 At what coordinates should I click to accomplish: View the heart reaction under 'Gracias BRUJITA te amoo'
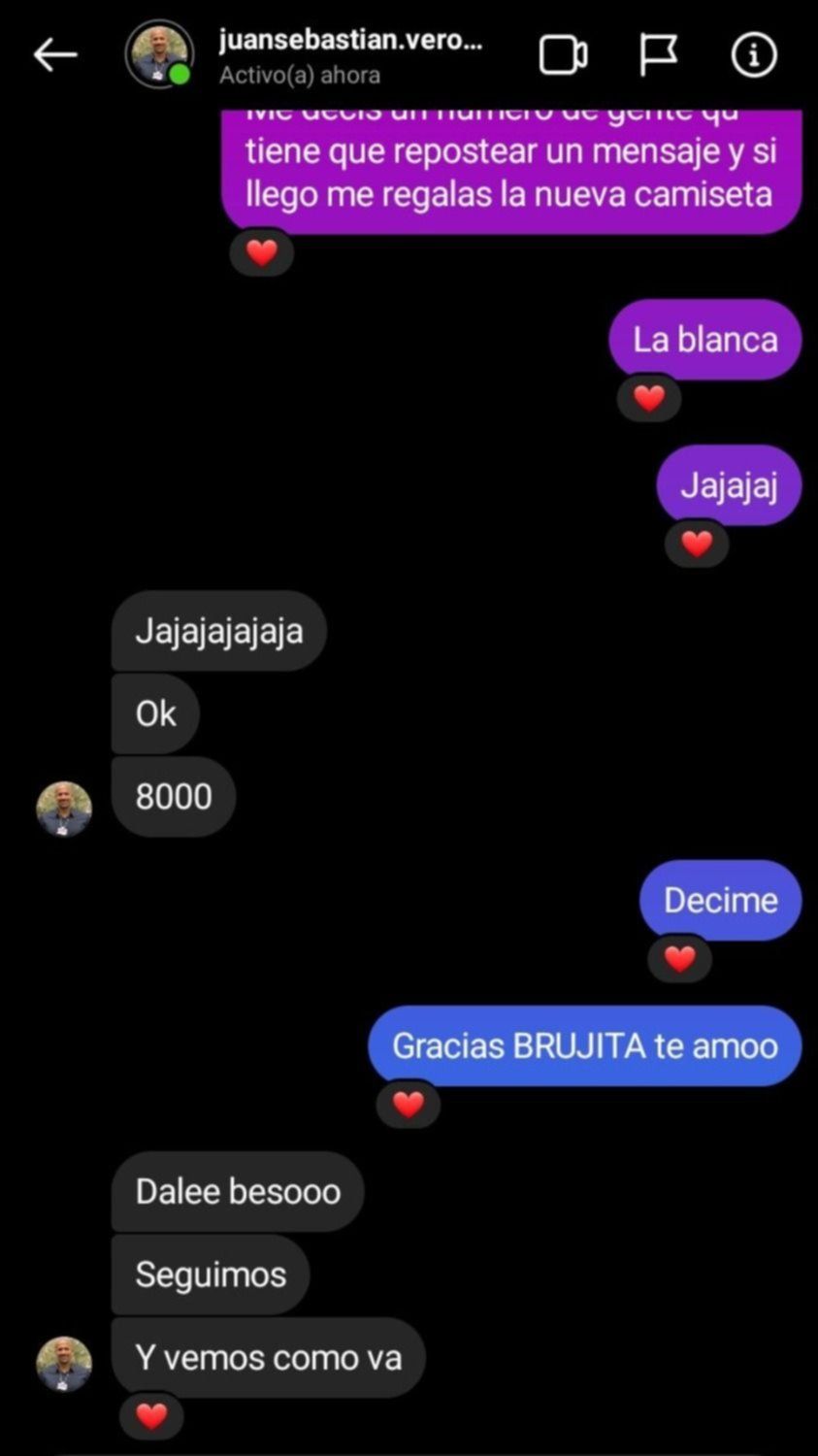click(409, 1105)
